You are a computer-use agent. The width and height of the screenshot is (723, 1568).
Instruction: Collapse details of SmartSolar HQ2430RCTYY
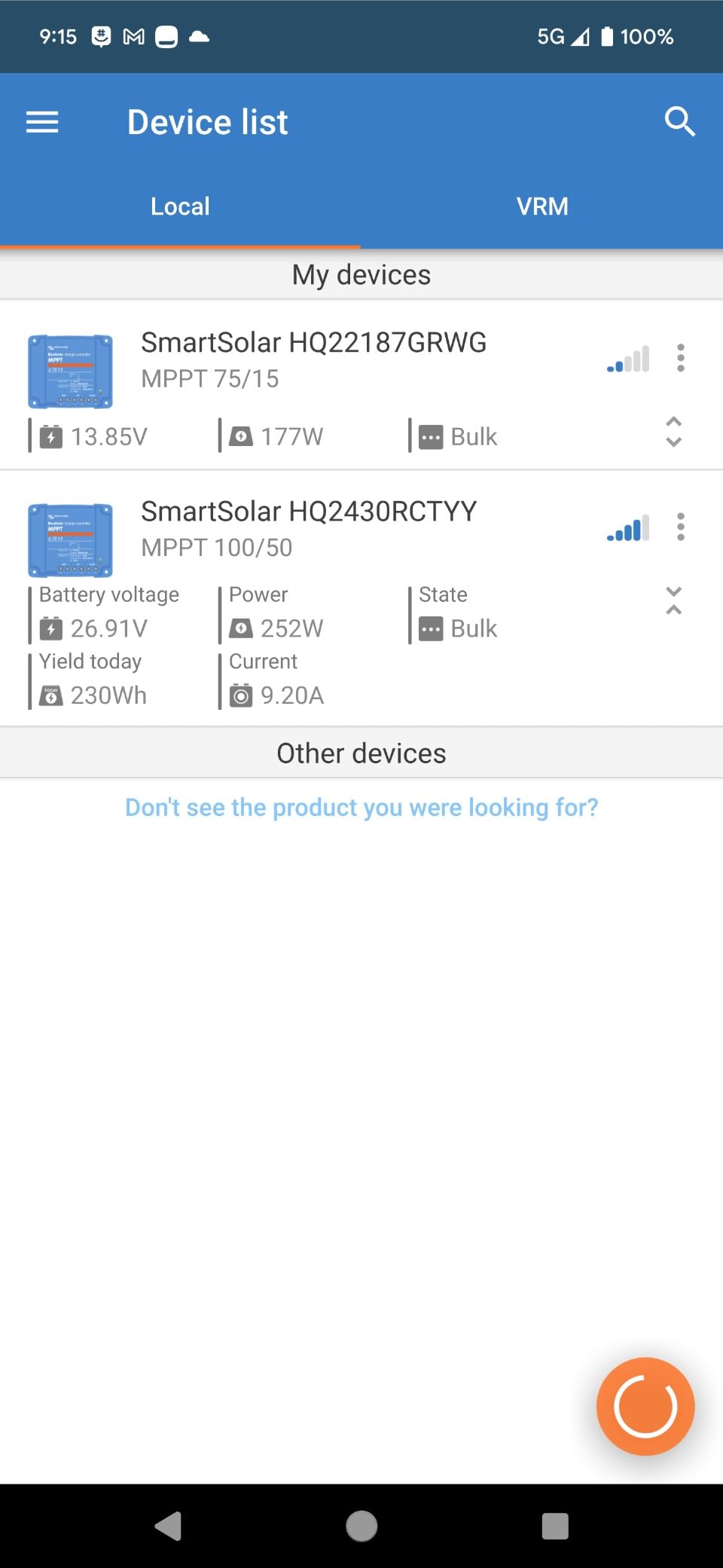click(x=673, y=601)
